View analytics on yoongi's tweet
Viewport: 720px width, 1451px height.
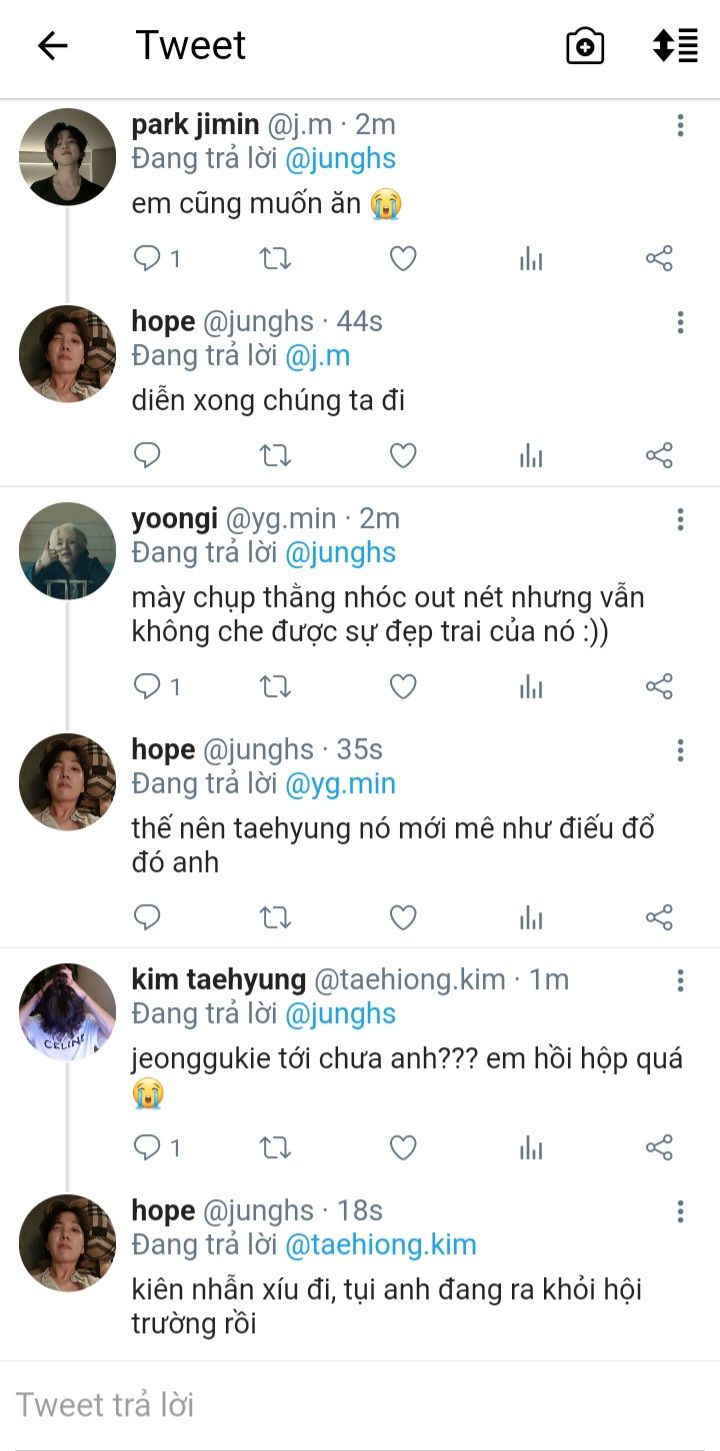coord(531,686)
